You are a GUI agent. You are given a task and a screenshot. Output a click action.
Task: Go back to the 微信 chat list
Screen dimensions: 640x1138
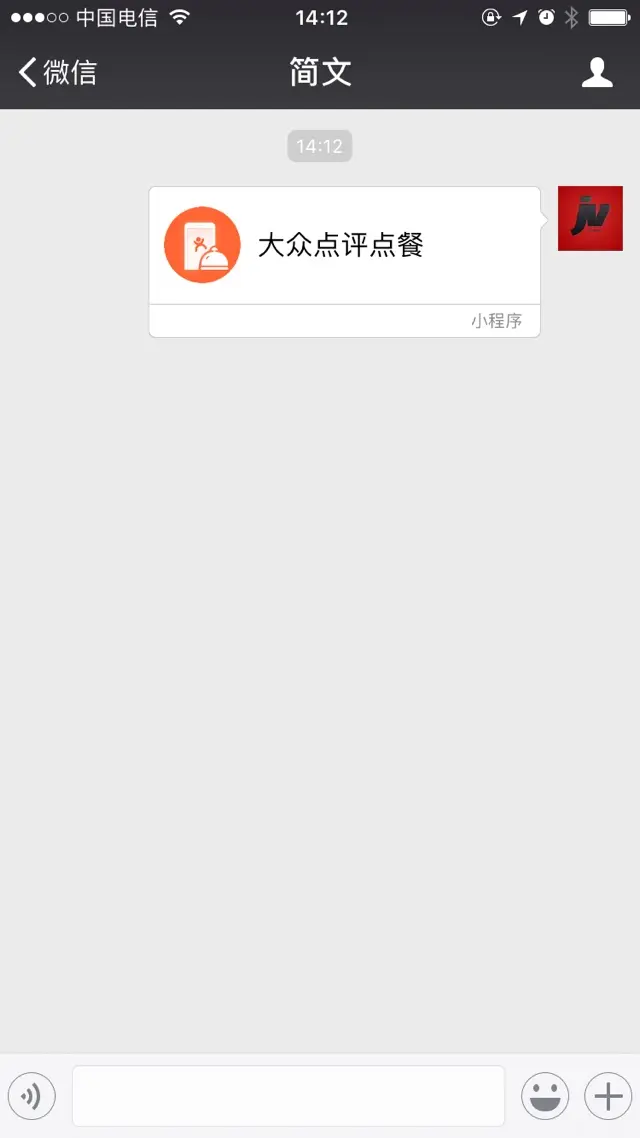pos(58,72)
